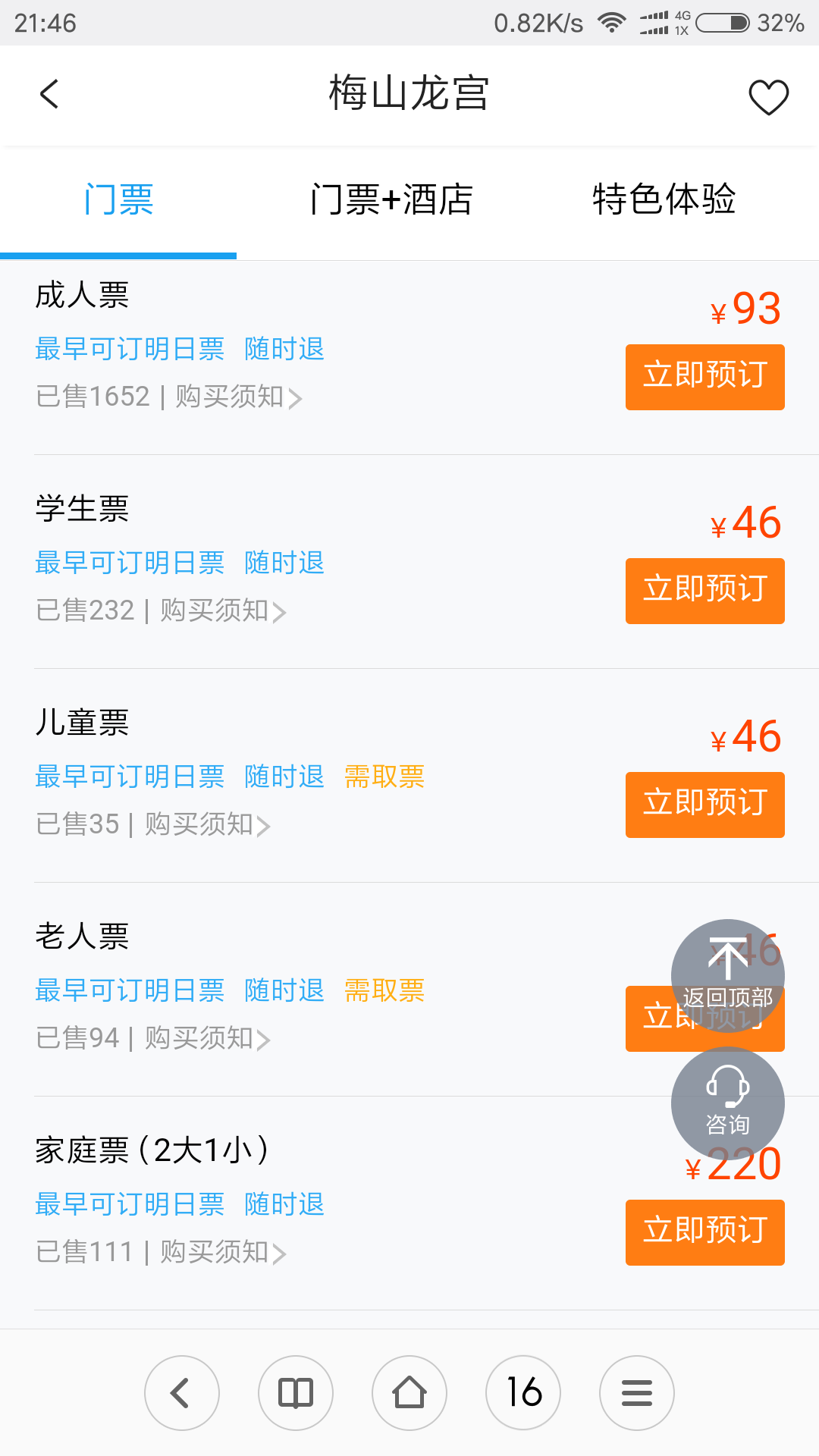Open 购买须知 for 儿童票
This screenshot has width=819, height=1456.
[207, 824]
